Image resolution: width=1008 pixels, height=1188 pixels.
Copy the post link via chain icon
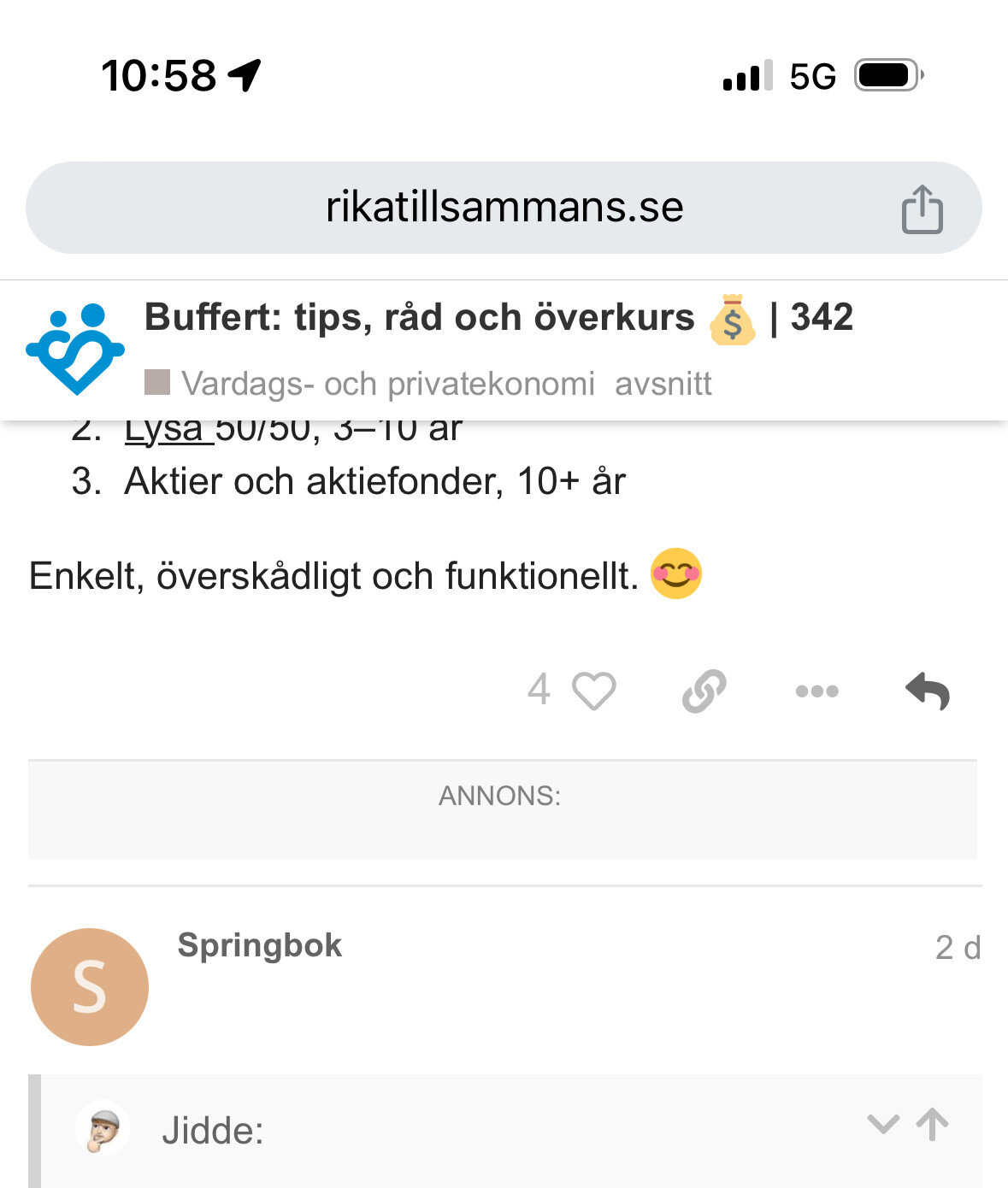tap(704, 691)
